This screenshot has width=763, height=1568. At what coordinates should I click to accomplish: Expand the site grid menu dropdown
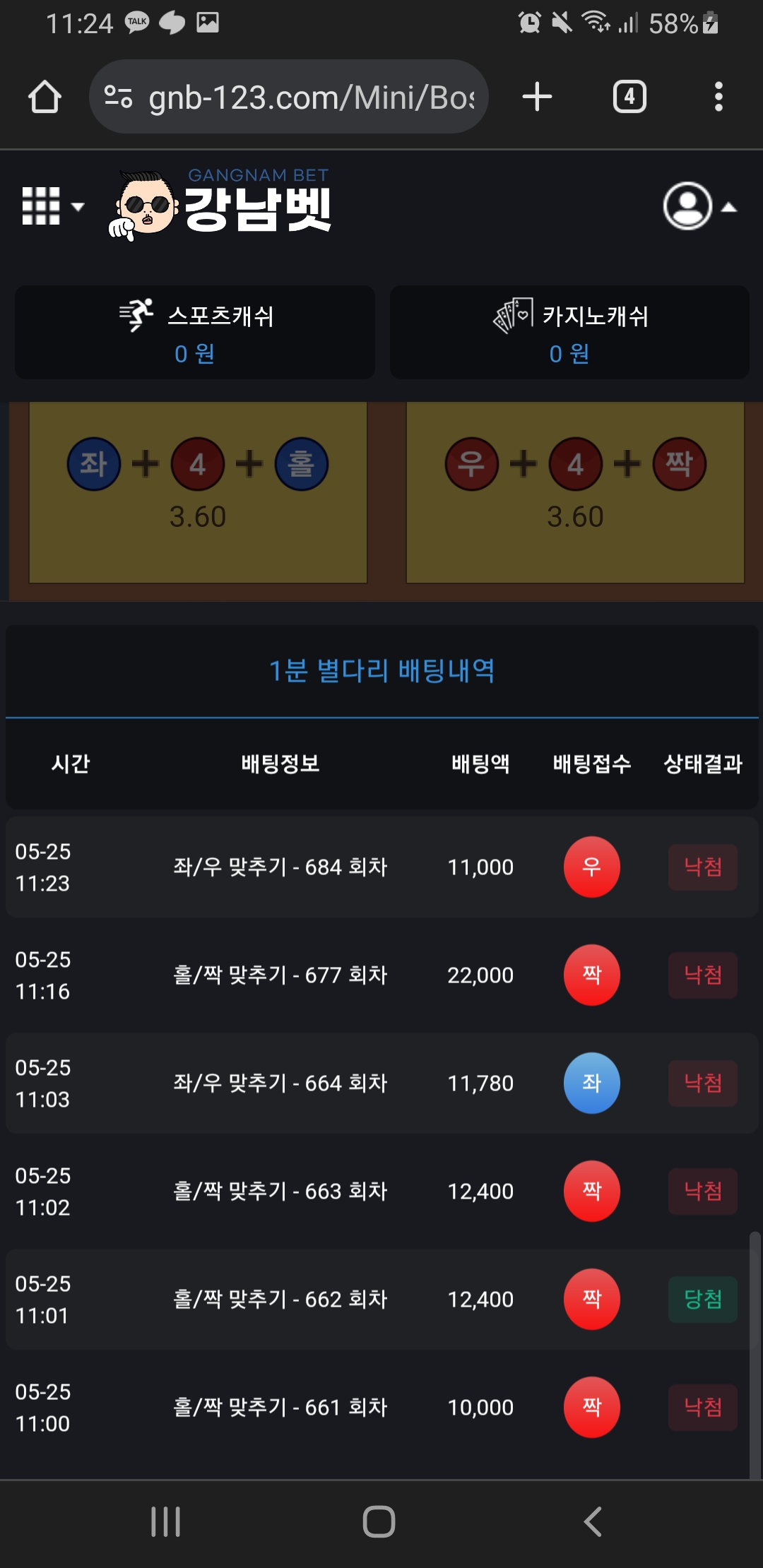tap(53, 206)
